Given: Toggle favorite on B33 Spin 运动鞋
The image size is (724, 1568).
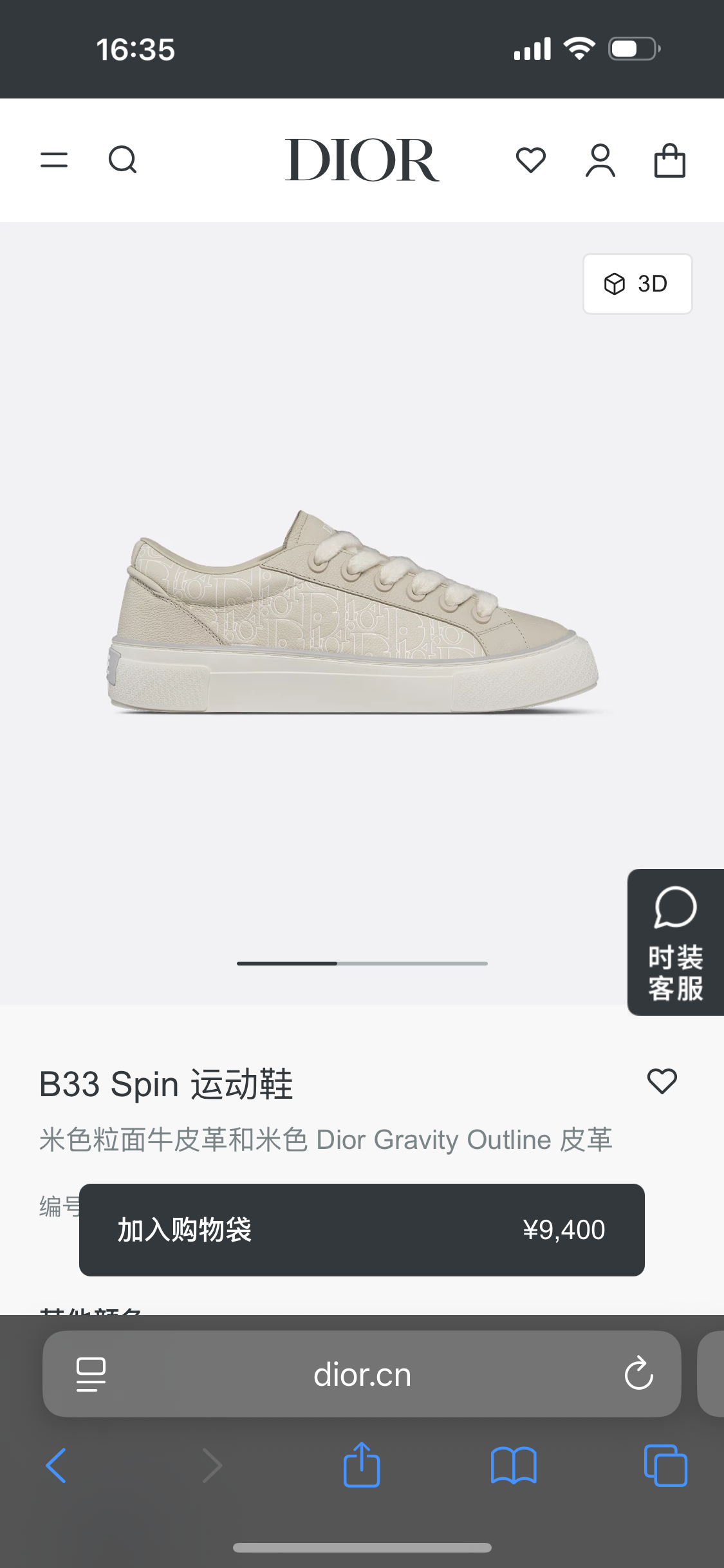Looking at the screenshot, I should [663, 1083].
